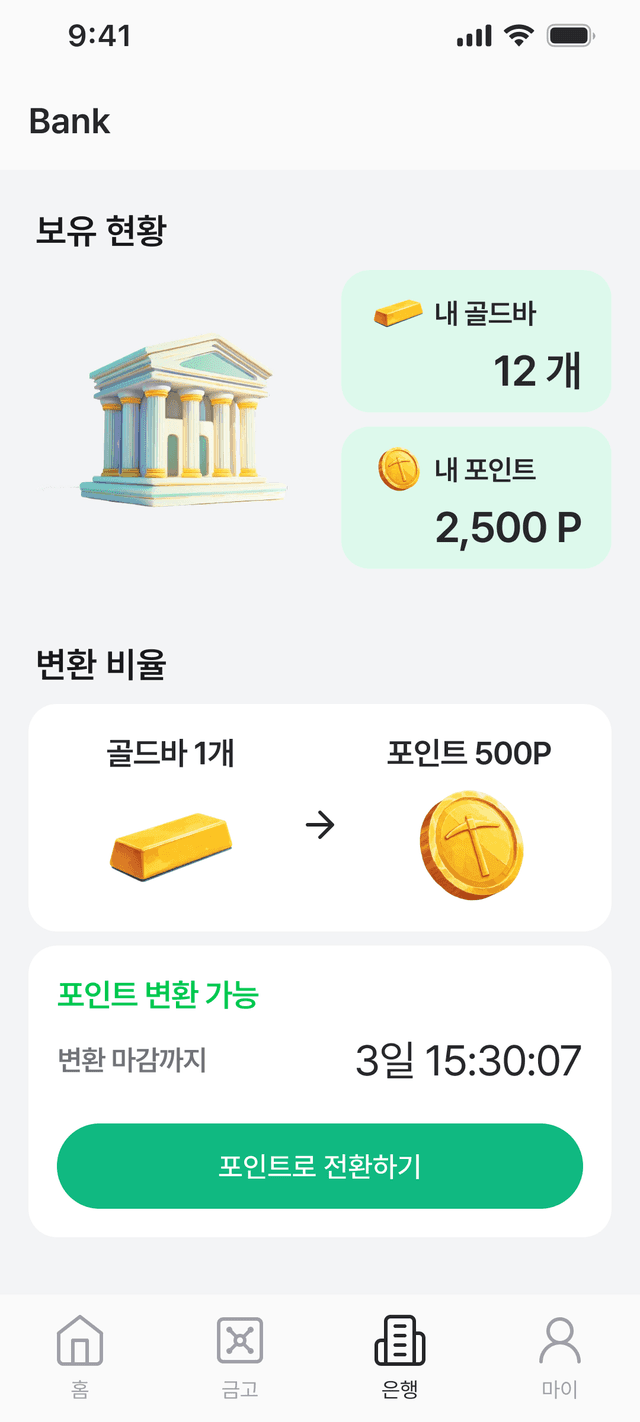The image size is (640, 1422).
Task: Go to the 홈 tab
Action: 80,1354
